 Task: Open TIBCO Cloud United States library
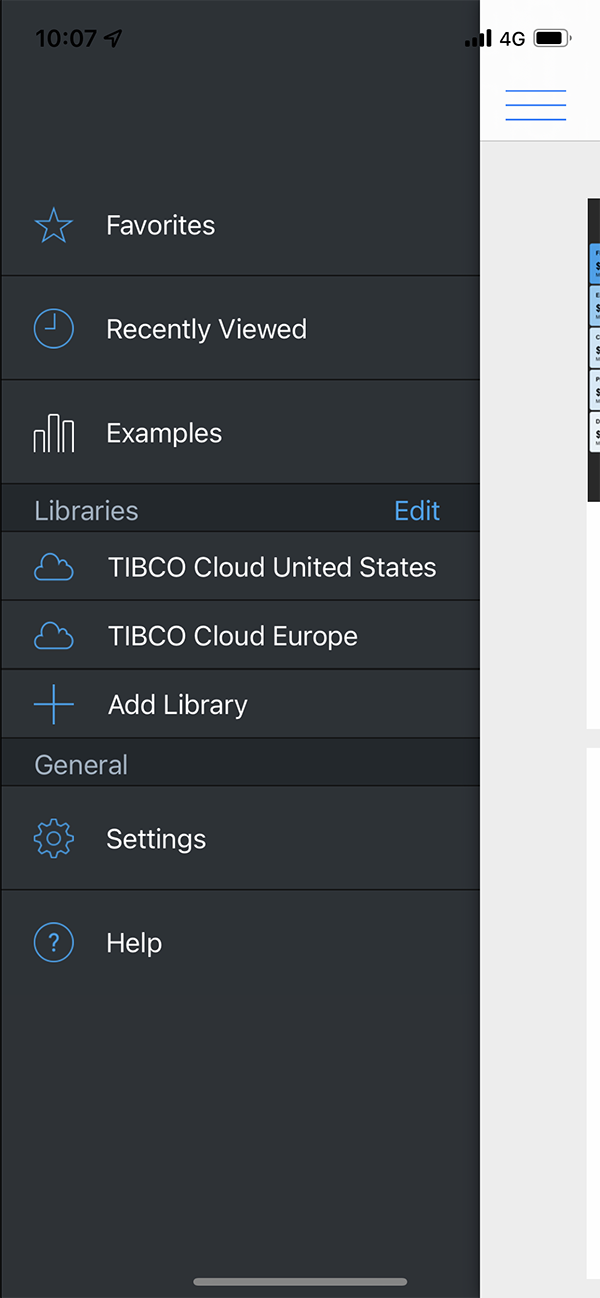[x=240, y=567]
